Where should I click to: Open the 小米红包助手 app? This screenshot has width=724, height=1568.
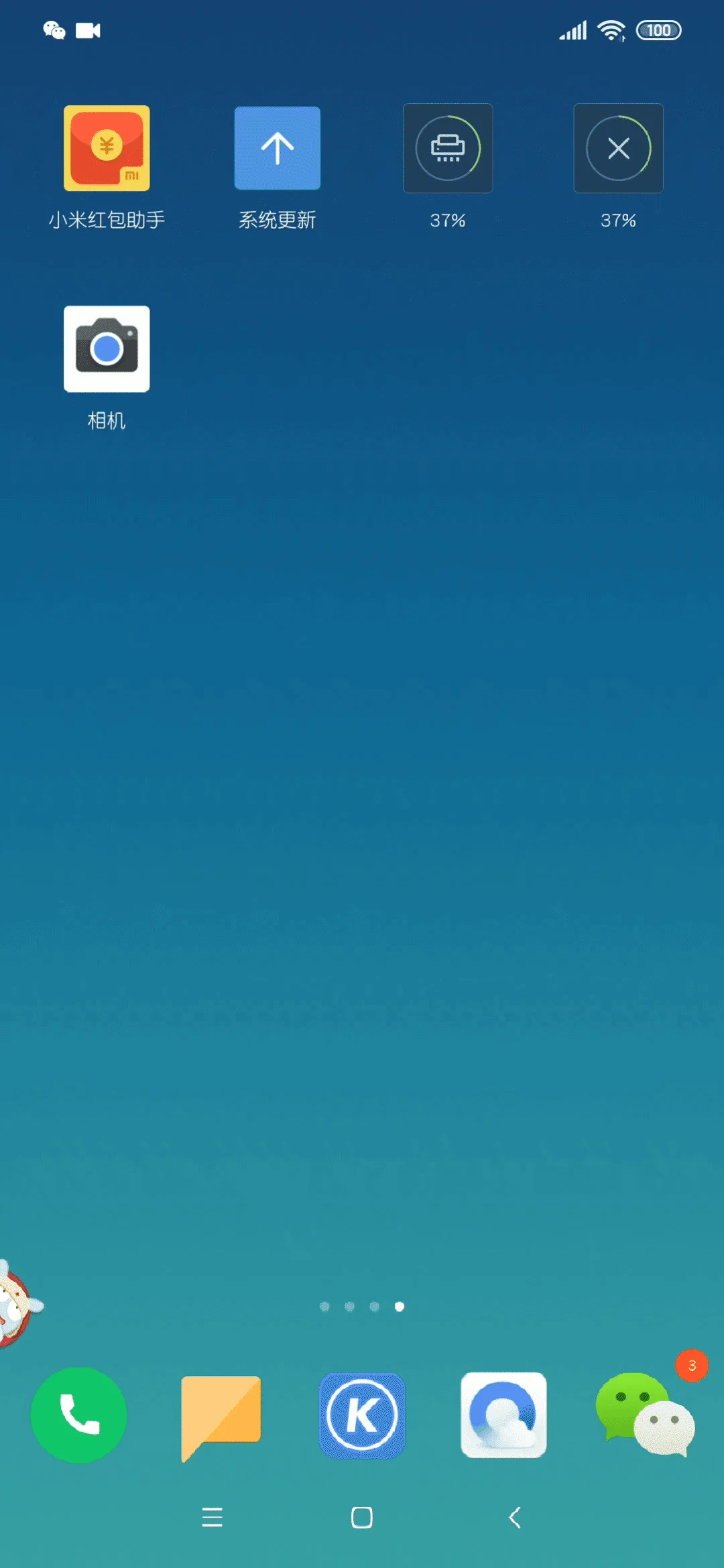click(x=107, y=148)
